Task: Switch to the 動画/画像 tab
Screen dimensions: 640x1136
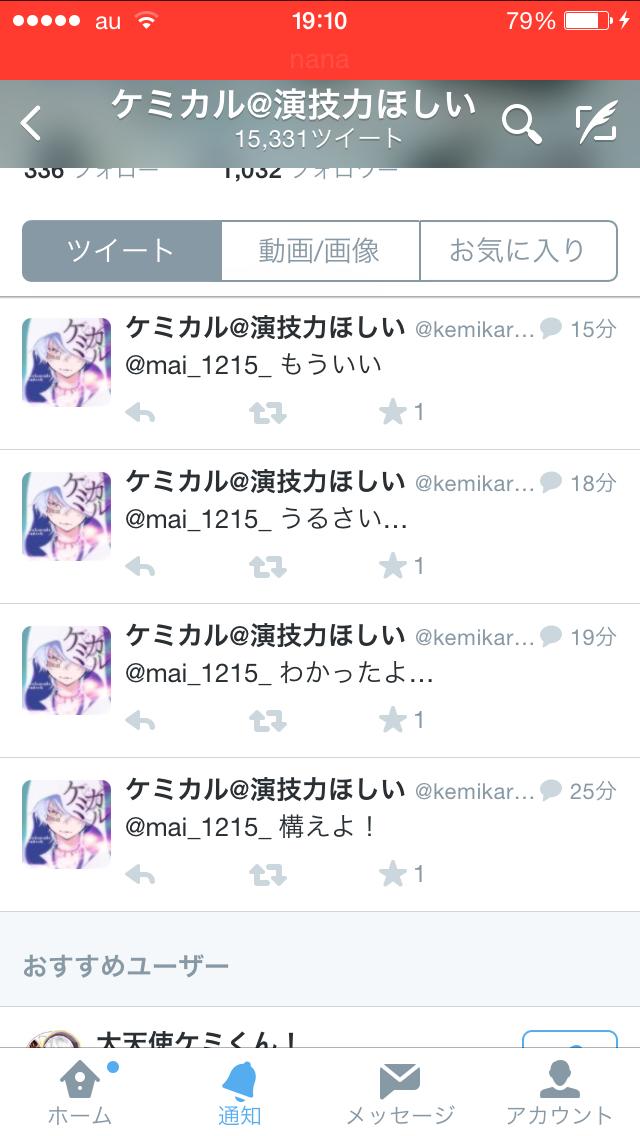Action: [320, 251]
